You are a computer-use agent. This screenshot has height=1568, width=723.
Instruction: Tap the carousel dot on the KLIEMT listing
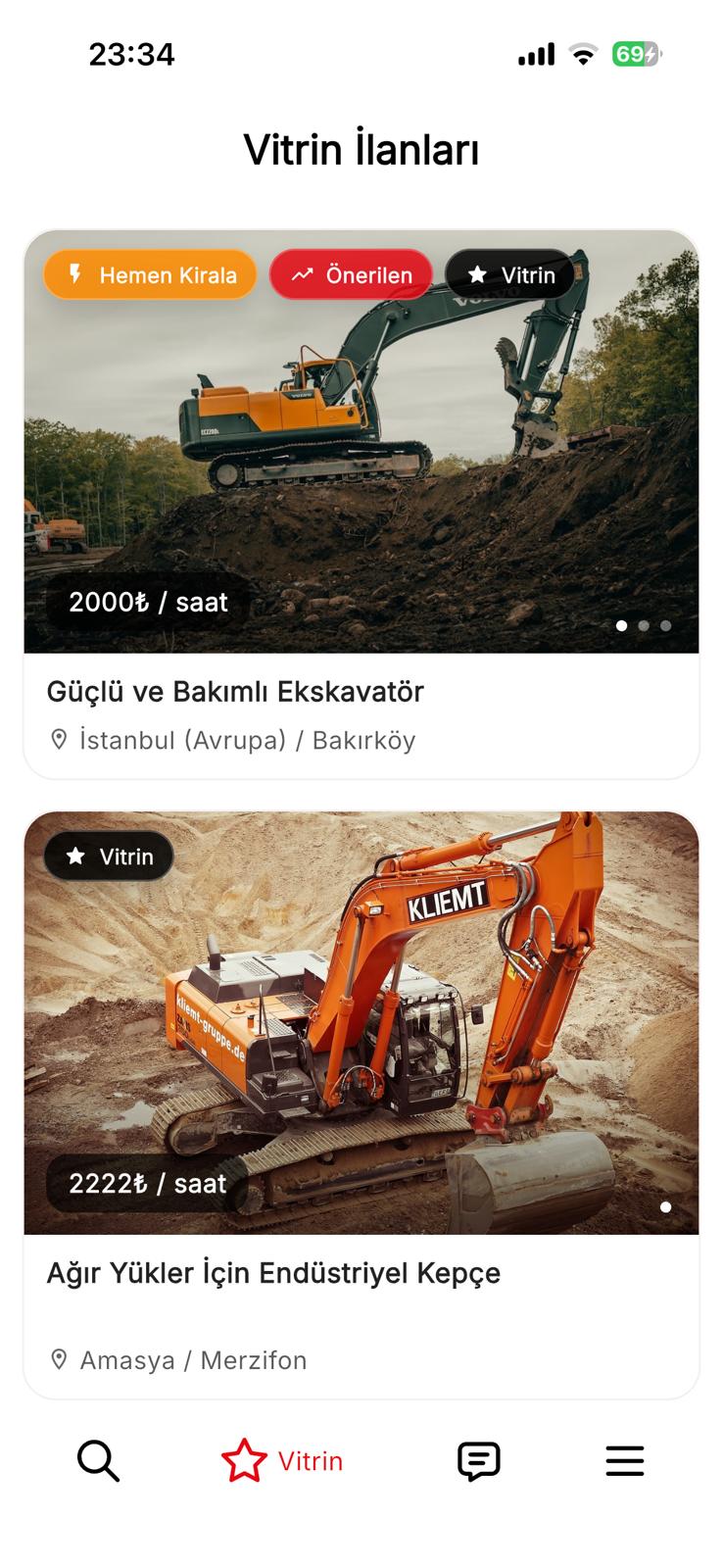665,1206
